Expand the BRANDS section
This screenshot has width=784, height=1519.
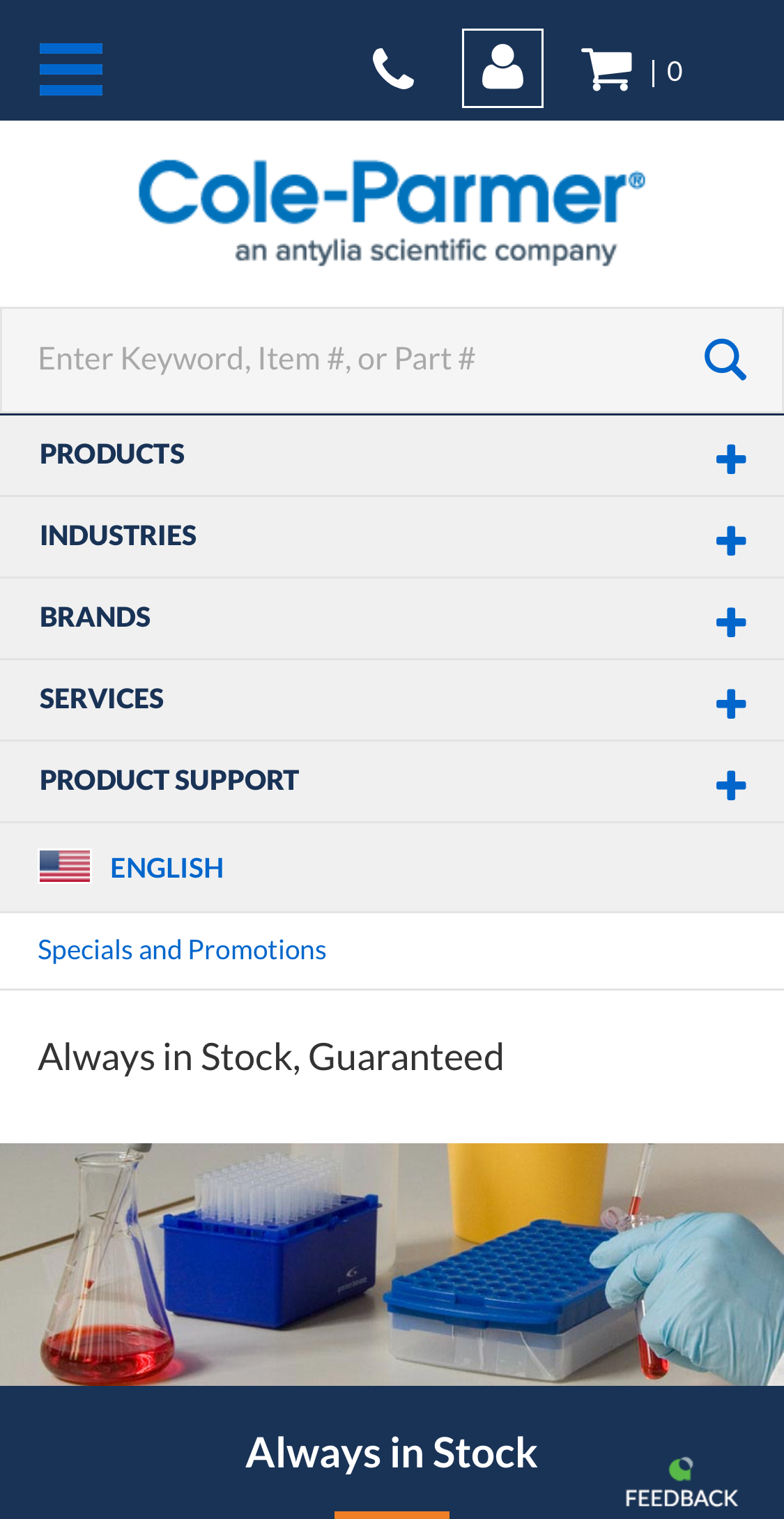pos(731,620)
